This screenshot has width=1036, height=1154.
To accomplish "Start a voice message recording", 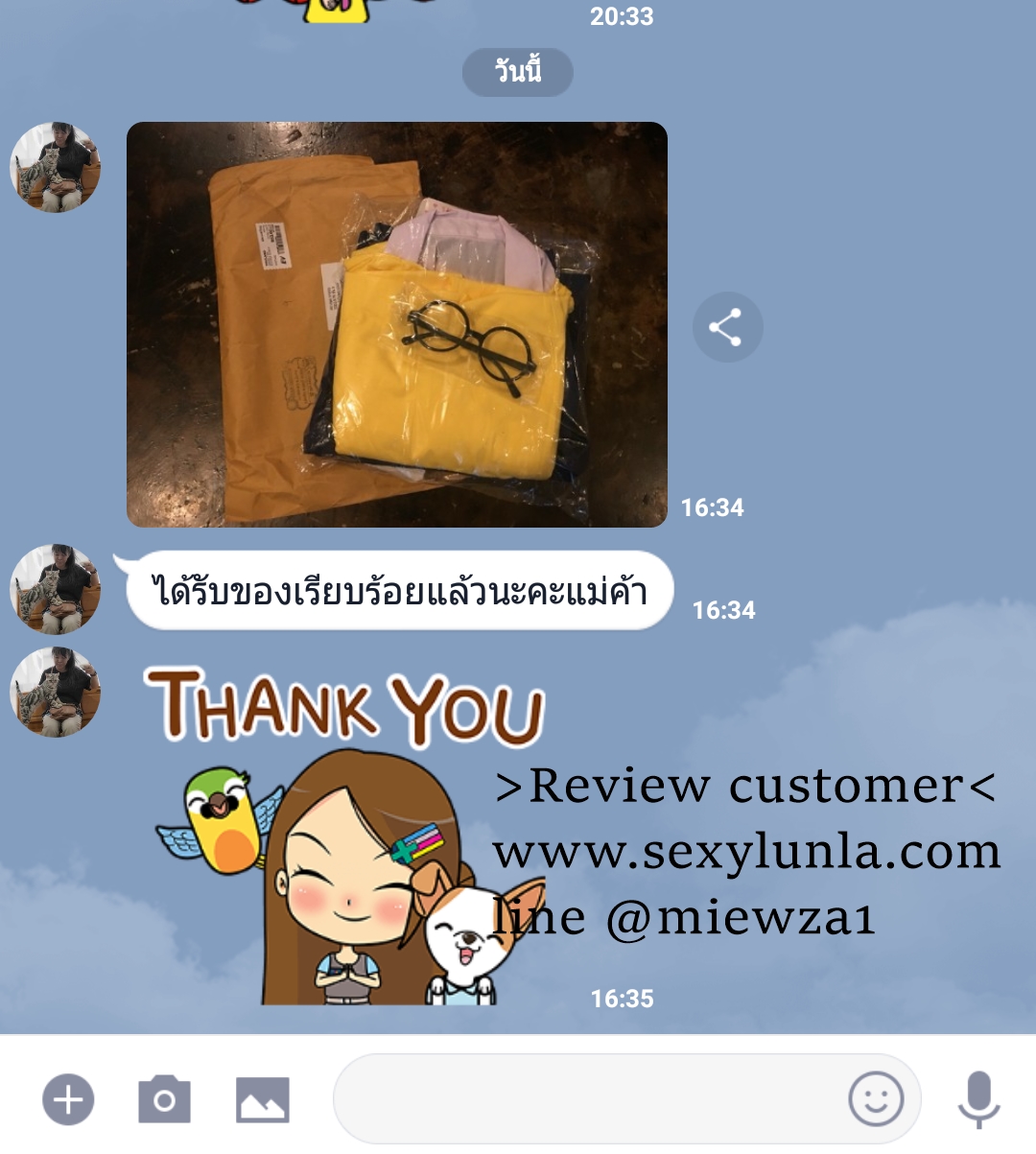I will (x=978, y=1099).
